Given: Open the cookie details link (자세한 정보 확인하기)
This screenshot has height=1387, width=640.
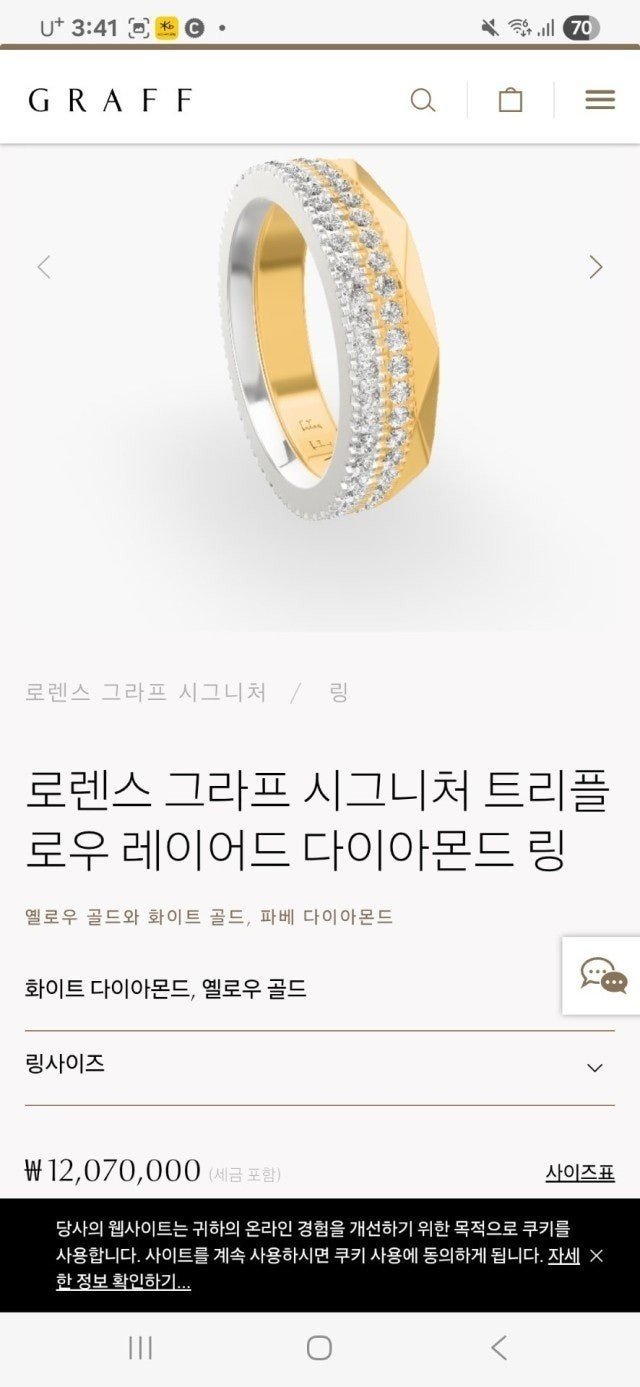Looking at the screenshot, I should [123, 1281].
